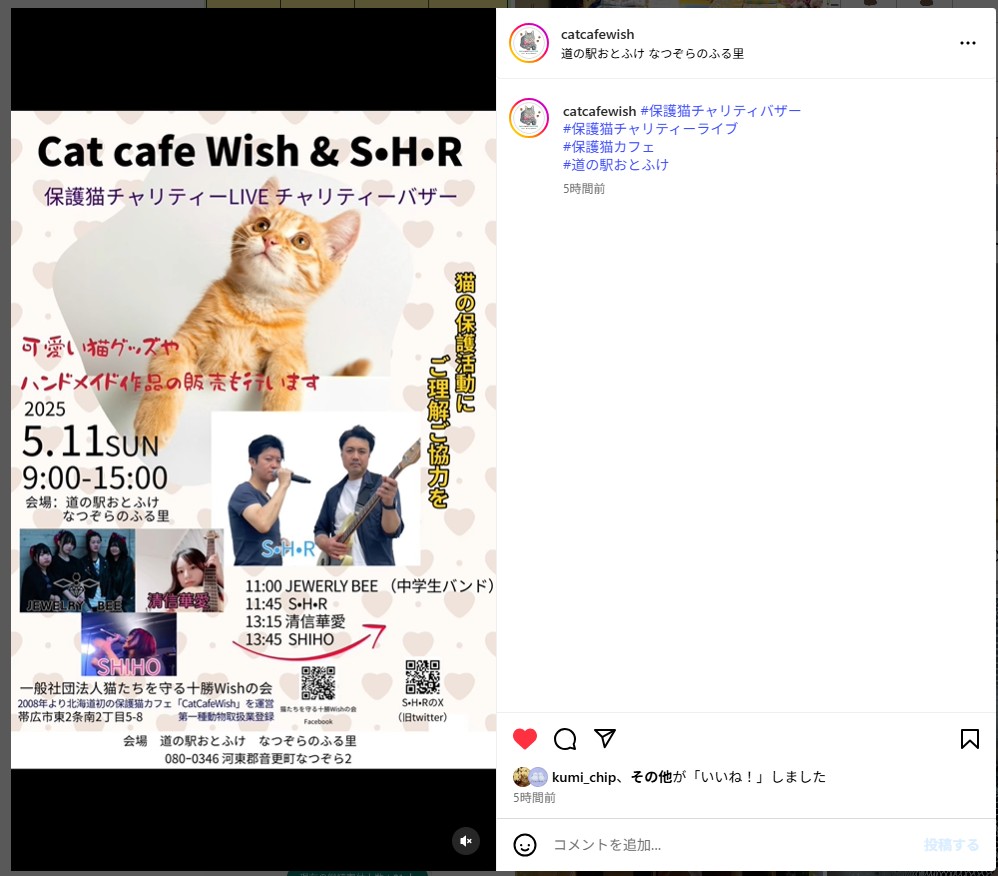
Task: Open the post's three-dot options menu
Action: 967,43
